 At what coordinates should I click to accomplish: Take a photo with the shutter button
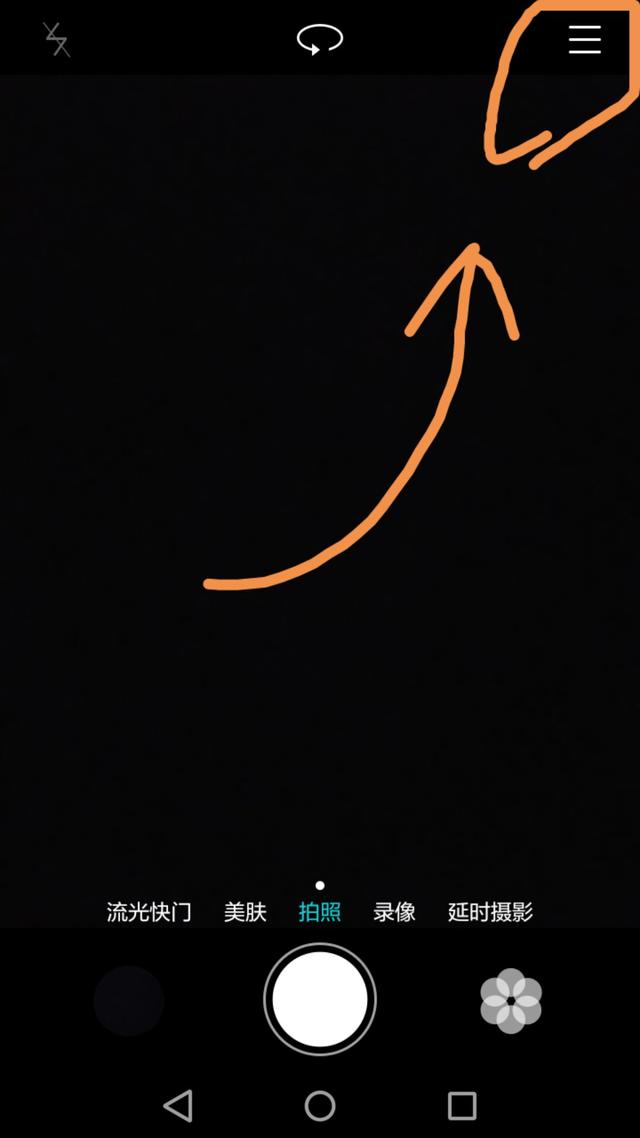pyautogui.click(x=320, y=999)
